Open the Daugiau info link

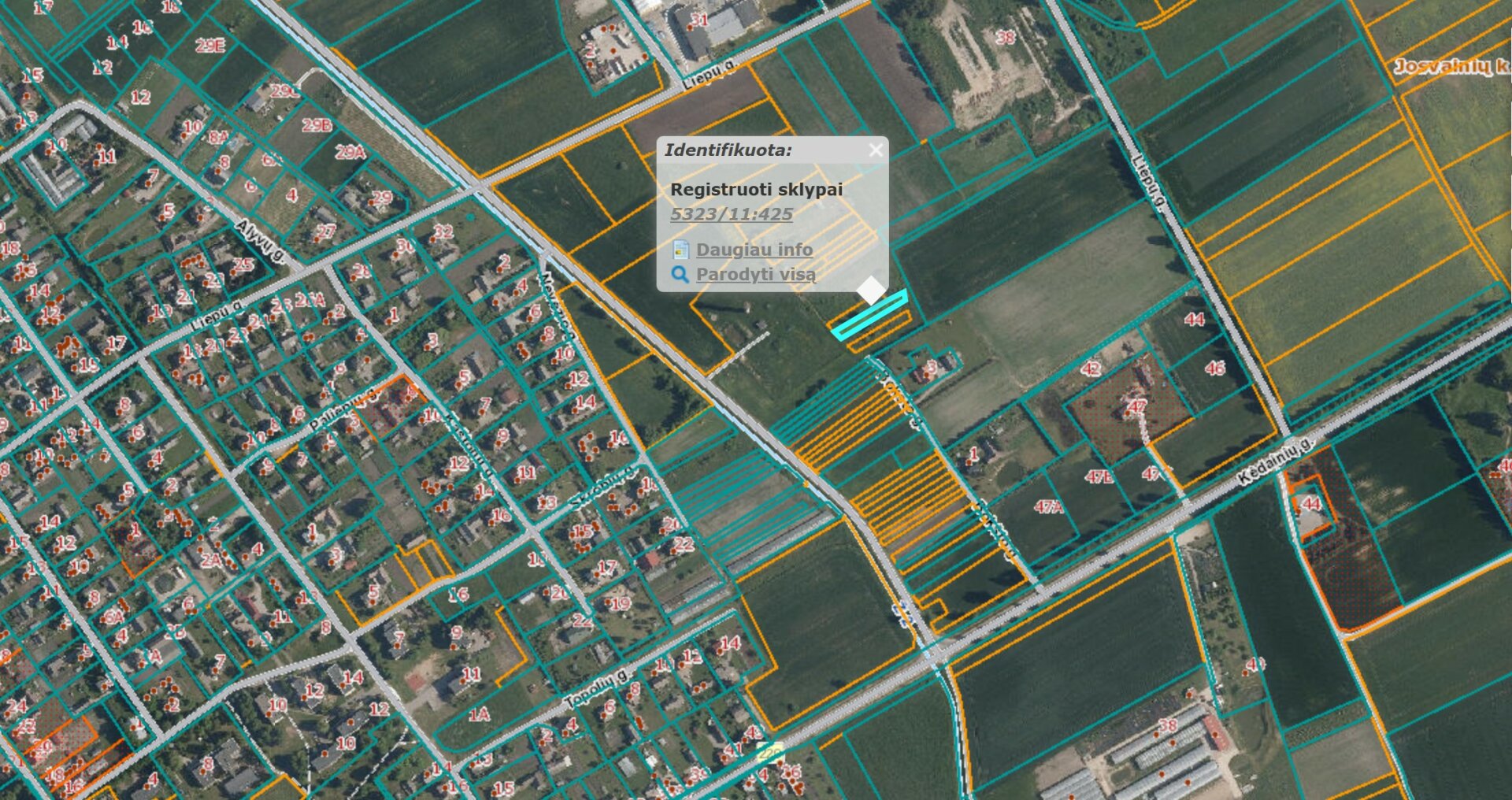(x=754, y=250)
